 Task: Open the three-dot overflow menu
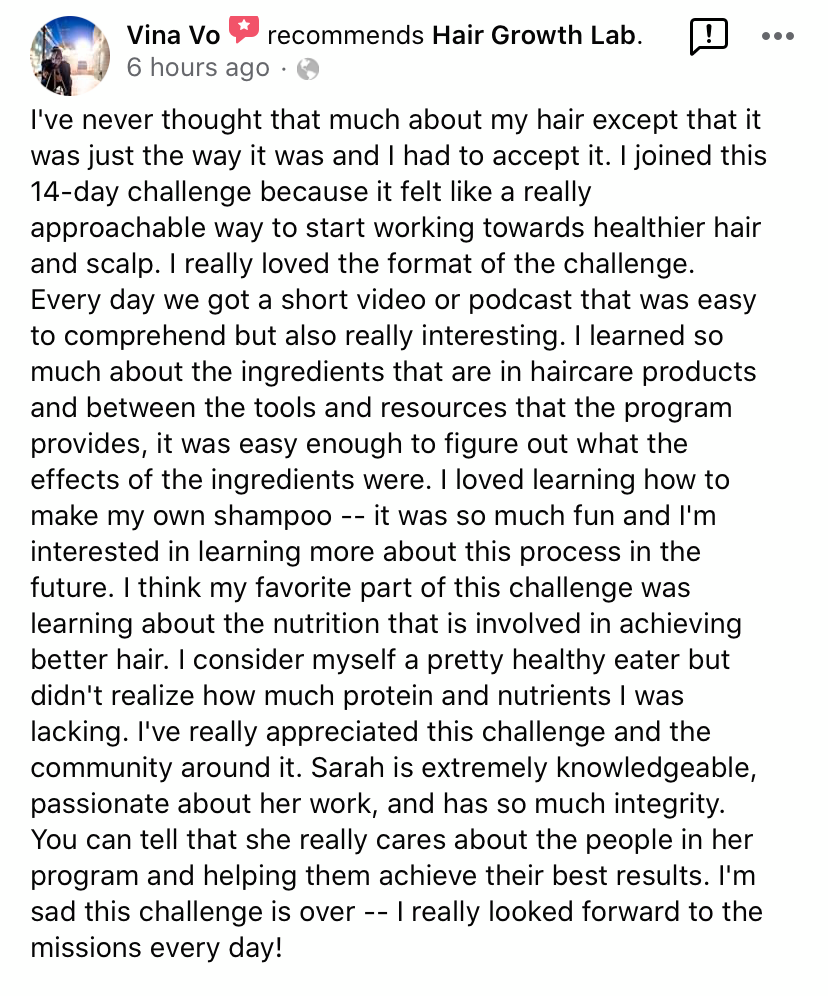tap(777, 37)
